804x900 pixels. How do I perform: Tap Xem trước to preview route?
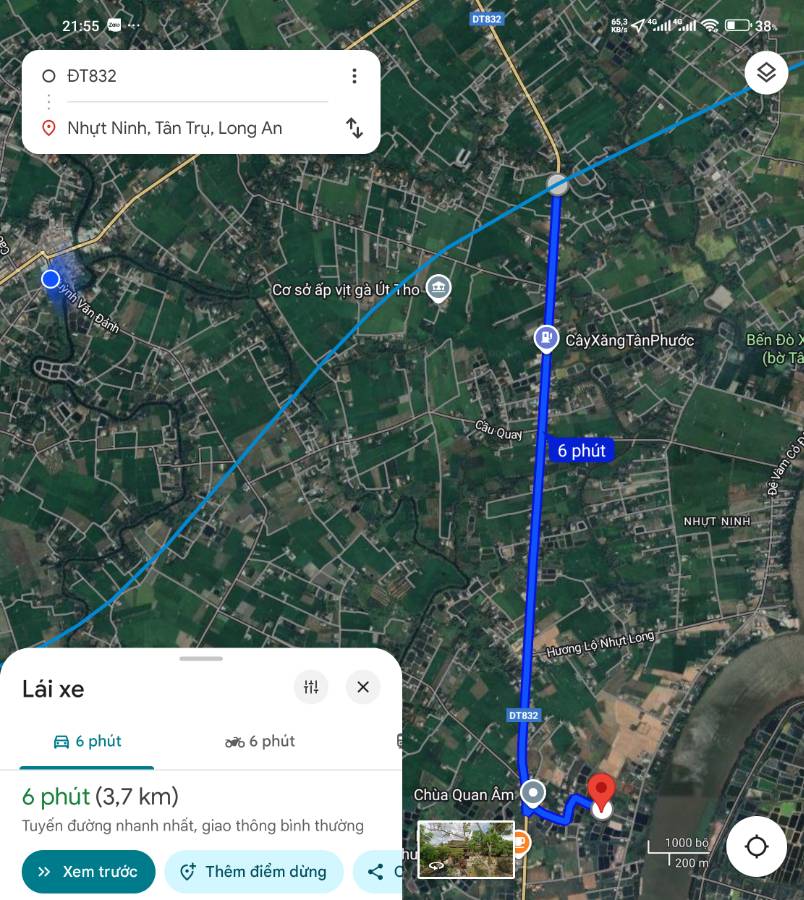coord(88,872)
